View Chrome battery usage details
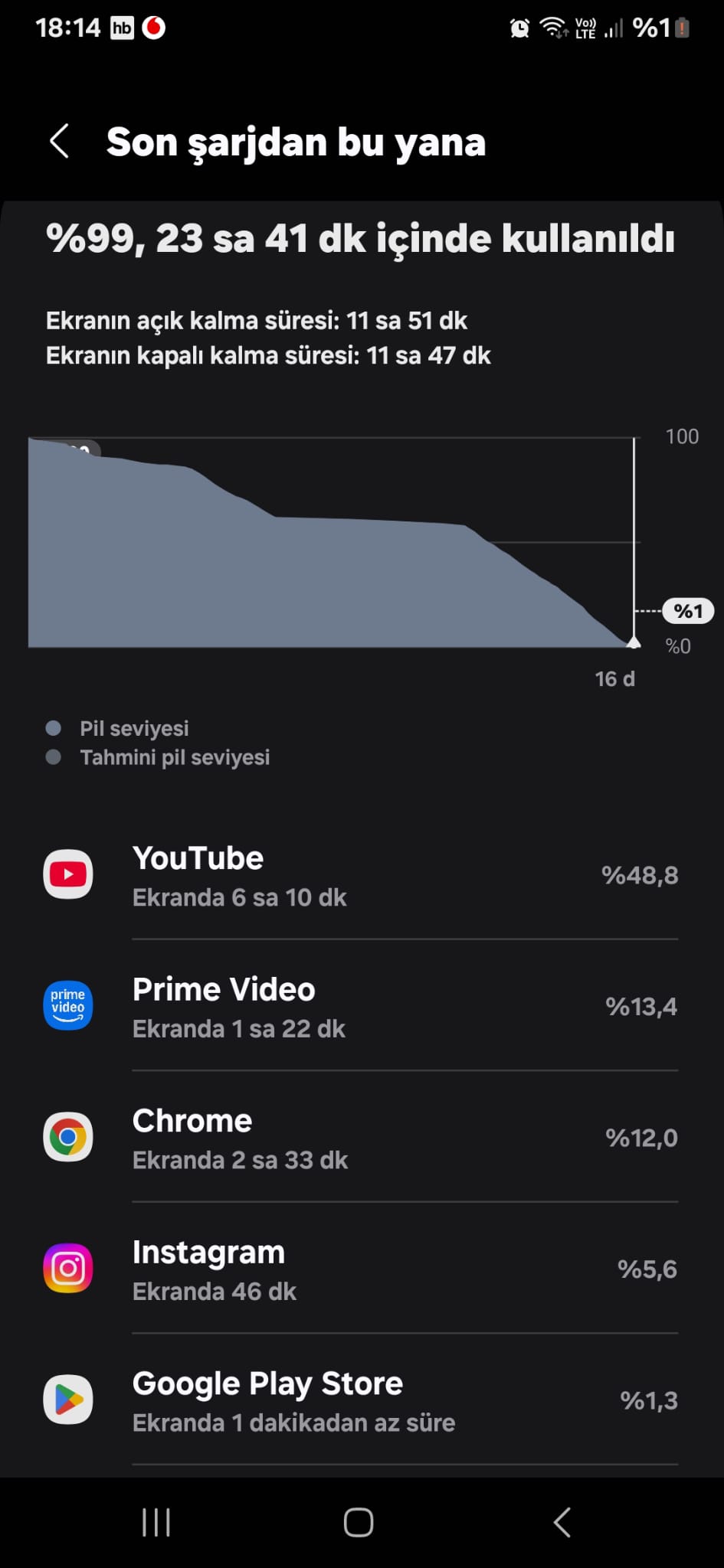This screenshot has width=724, height=1568. point(360,1138)
